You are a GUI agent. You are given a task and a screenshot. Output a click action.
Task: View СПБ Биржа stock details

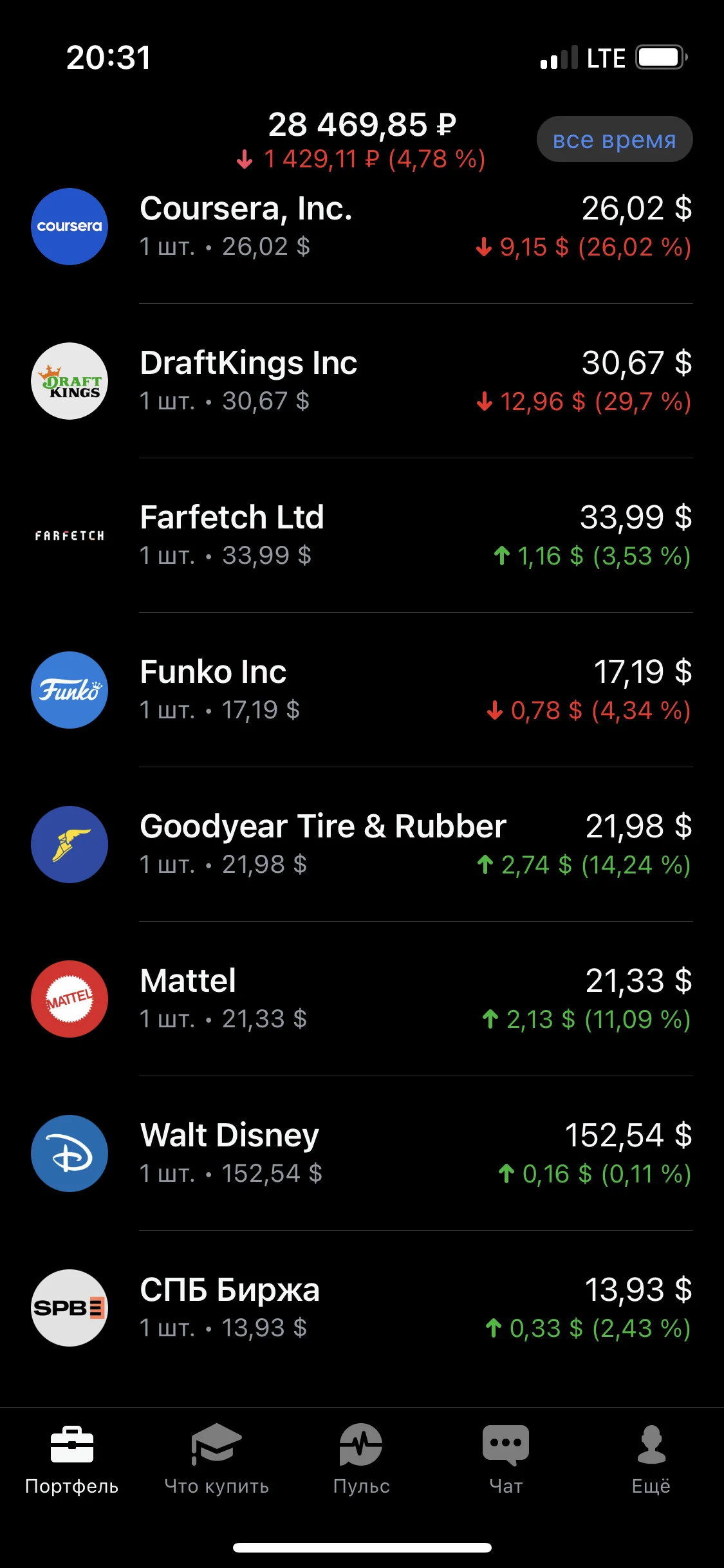click(362, 1308)
